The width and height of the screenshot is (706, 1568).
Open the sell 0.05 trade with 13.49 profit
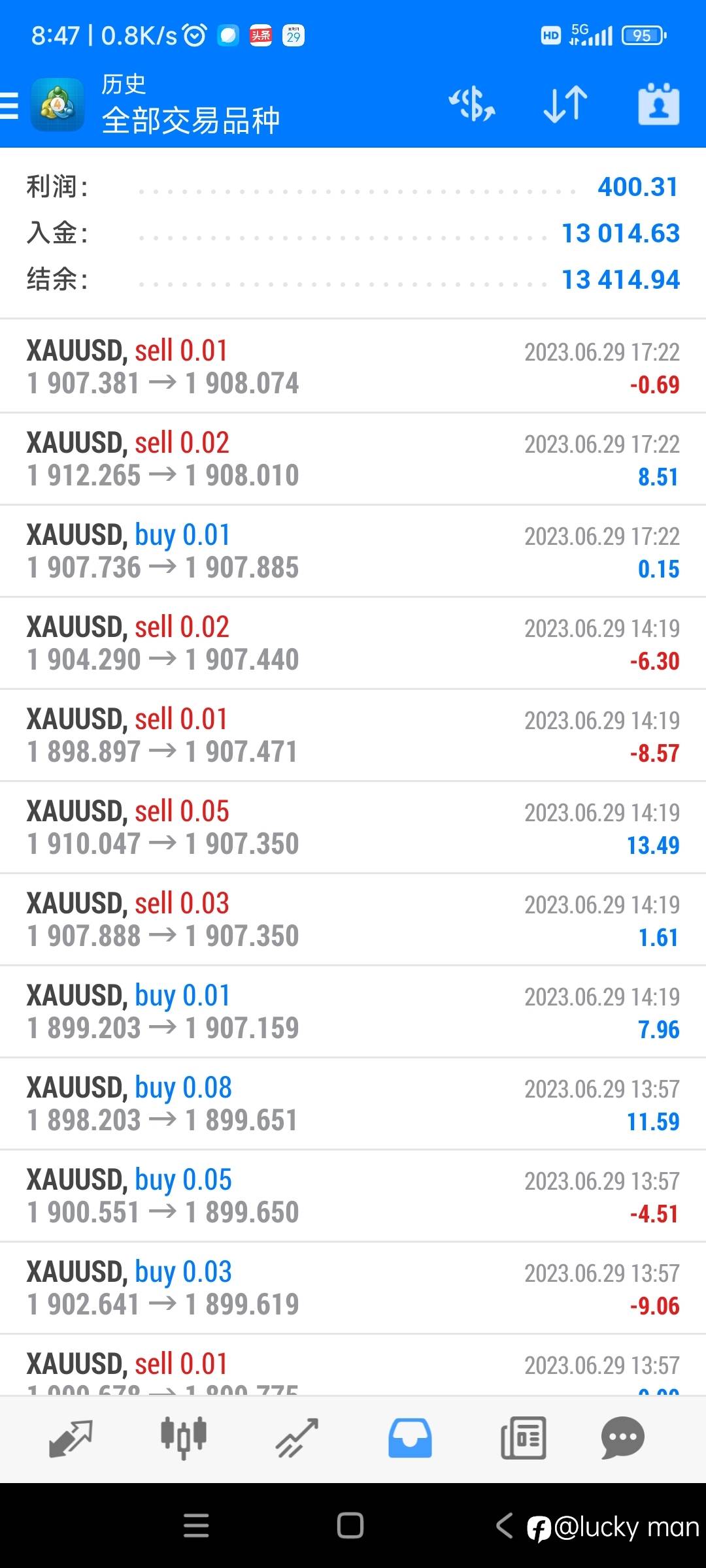point(353,827)
